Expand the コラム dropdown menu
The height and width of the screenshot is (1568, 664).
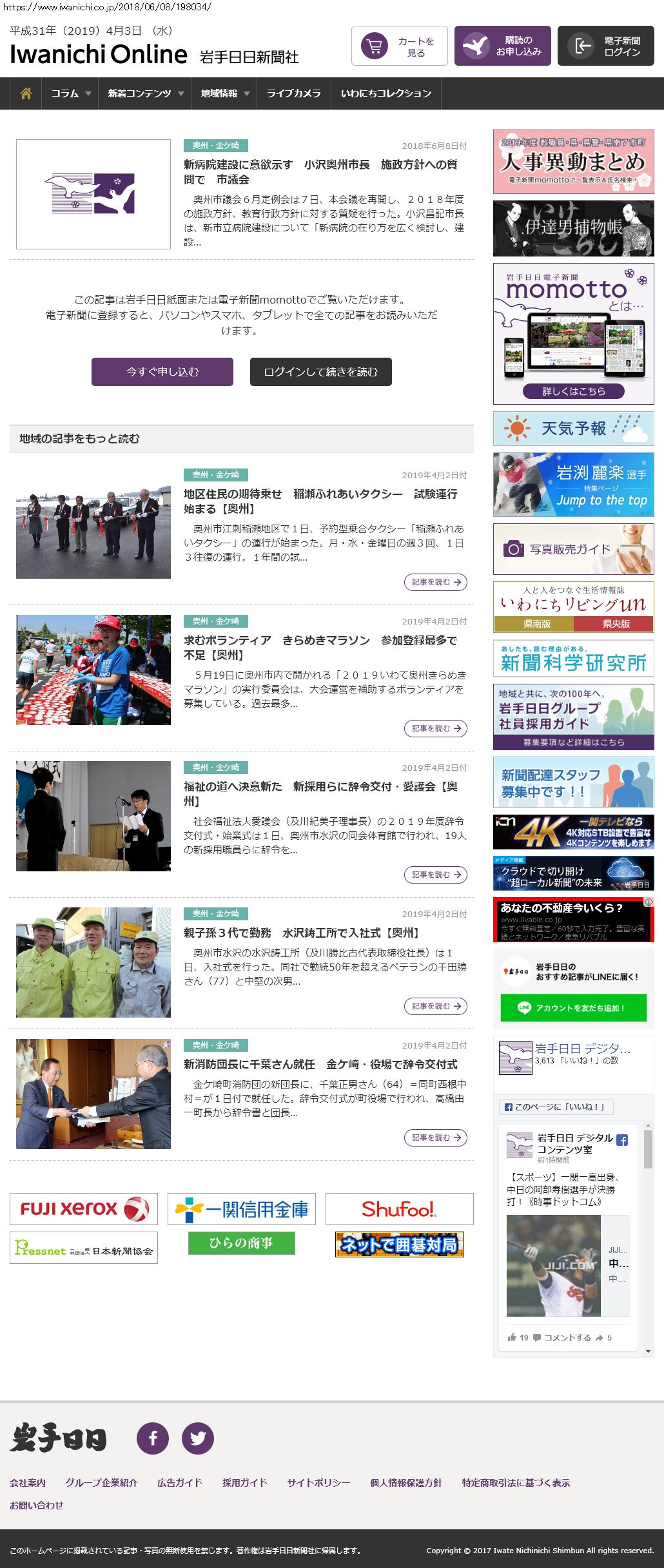coord(70,93)
